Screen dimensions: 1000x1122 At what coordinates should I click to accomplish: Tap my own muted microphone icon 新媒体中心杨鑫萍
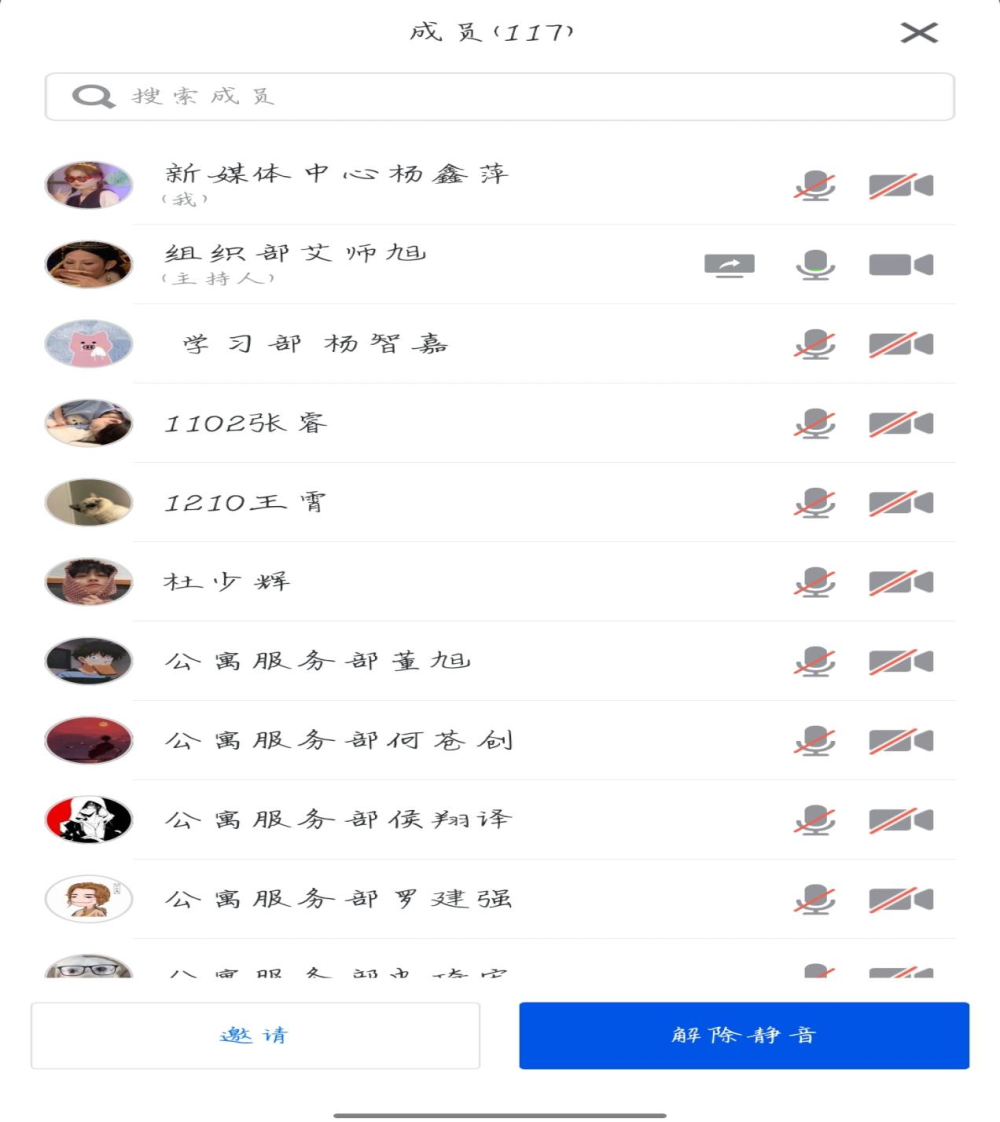(x=815, y=186)
